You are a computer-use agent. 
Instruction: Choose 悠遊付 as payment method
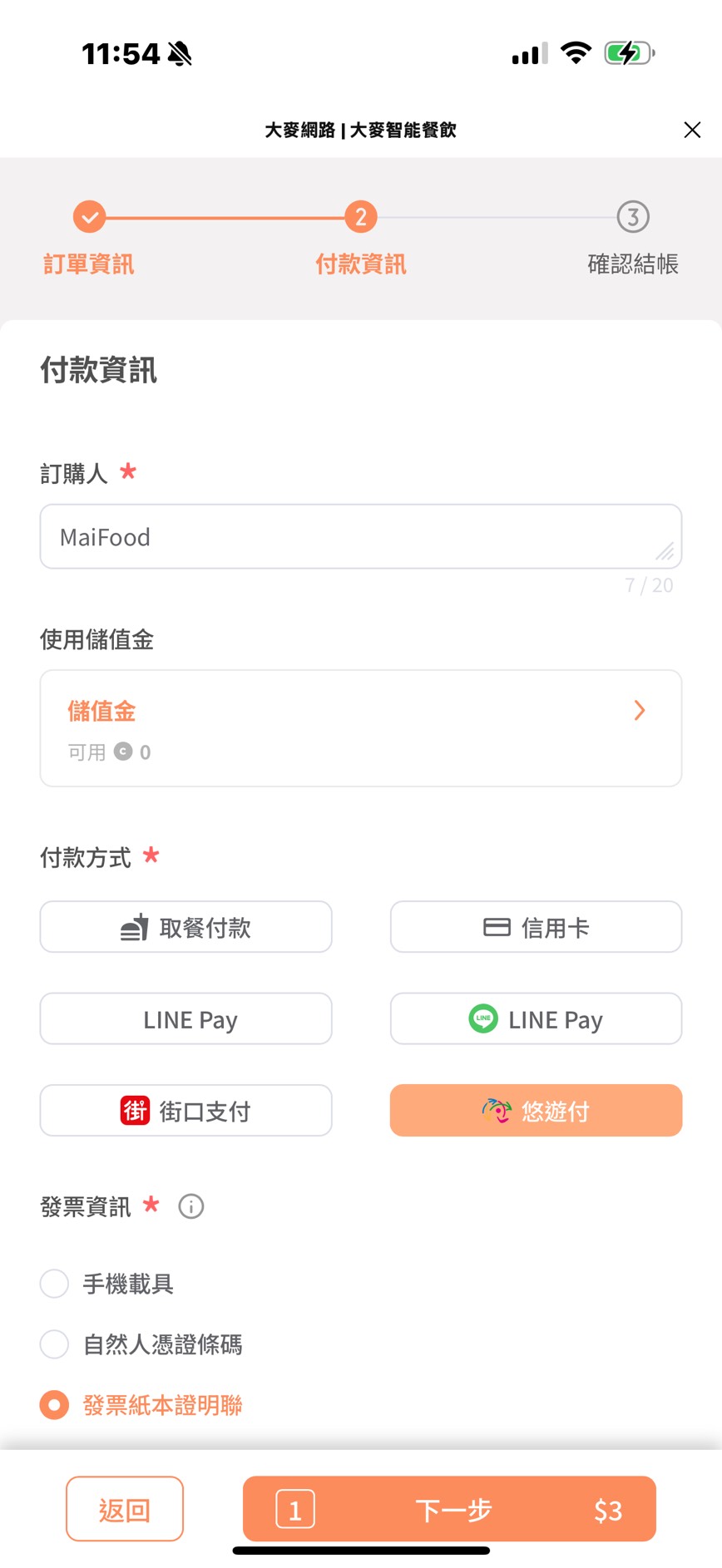(x=536, y=1111)
